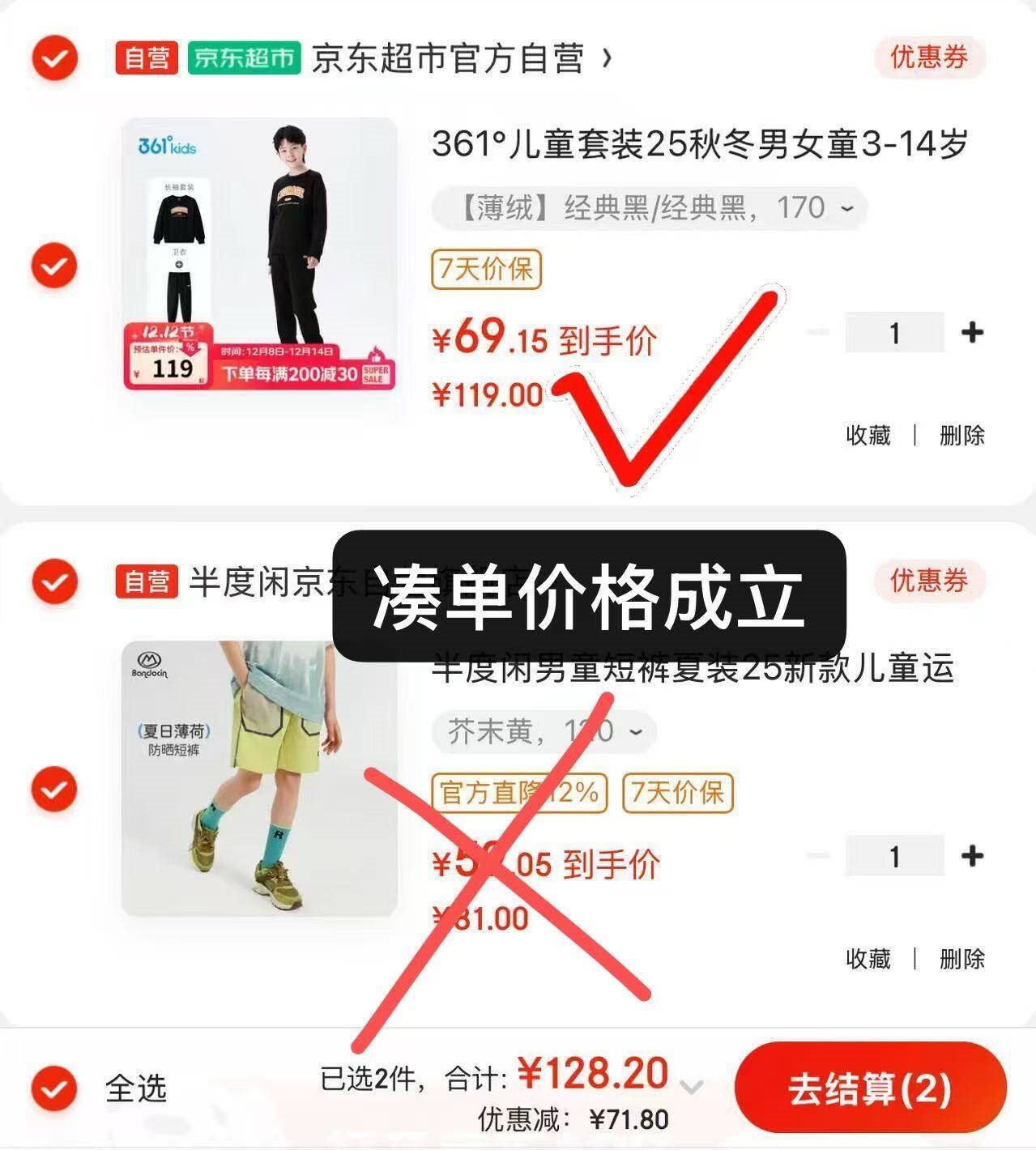Uncheck the 京东超市官方自营 store checkbox
1036x1150 pixels.
click(54, 58)
